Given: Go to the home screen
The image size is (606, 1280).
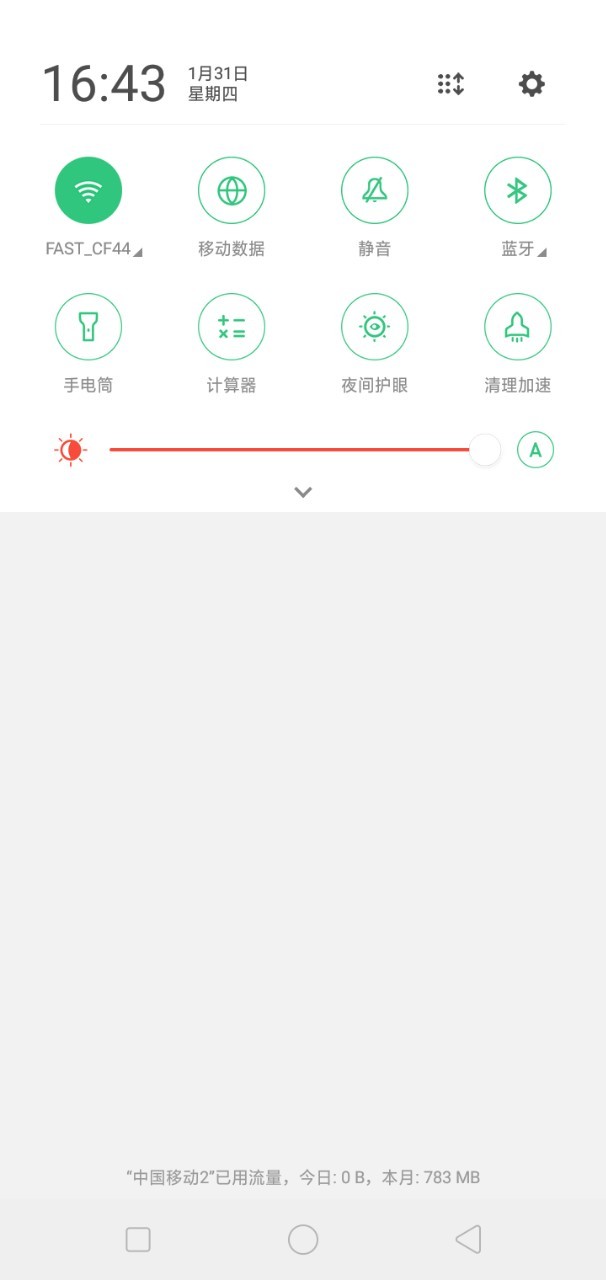Looking at the screenshot, I should 303,1240.
